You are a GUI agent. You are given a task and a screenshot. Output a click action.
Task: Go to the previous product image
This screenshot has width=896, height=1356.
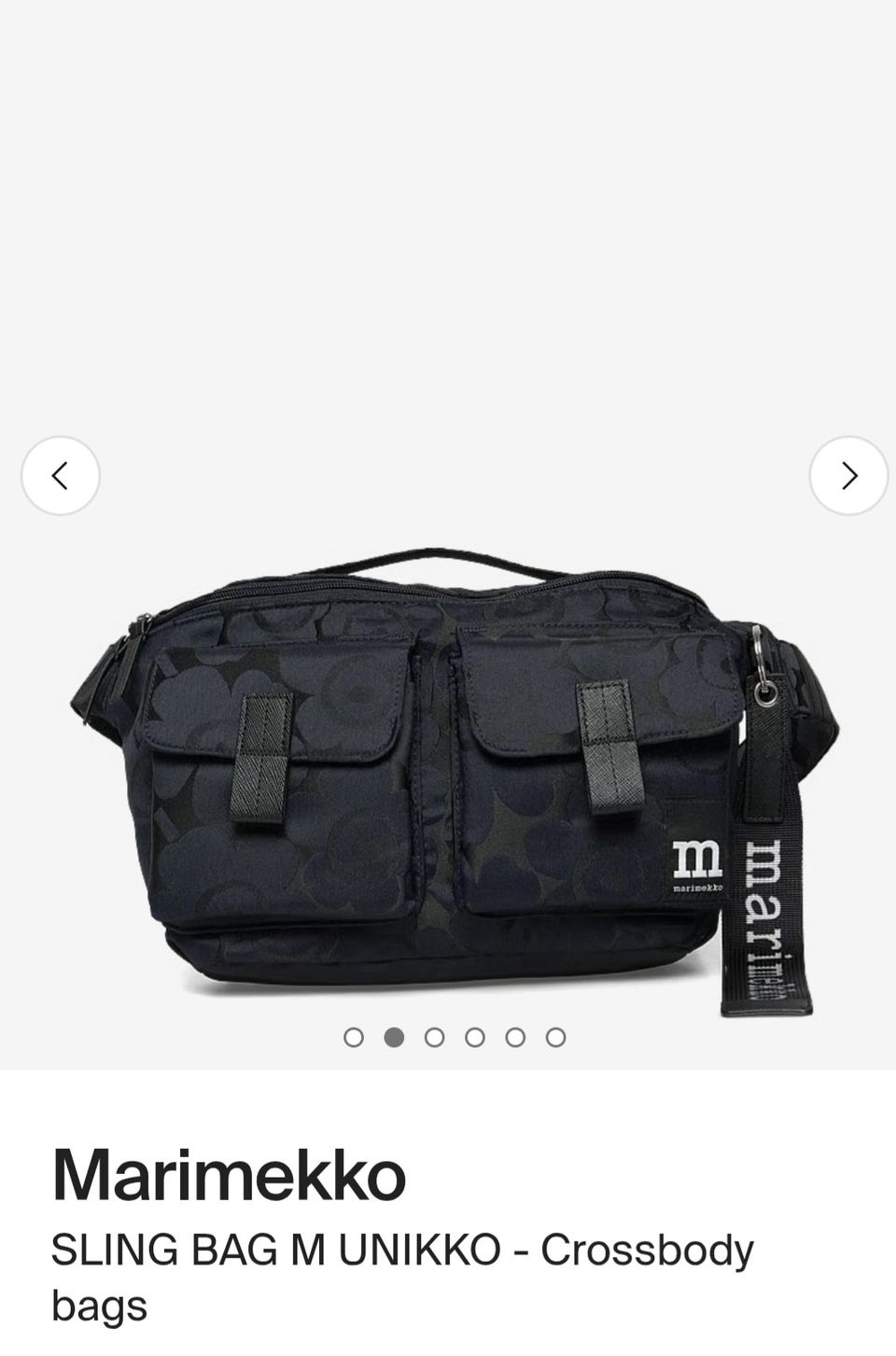tap(61, 476)
